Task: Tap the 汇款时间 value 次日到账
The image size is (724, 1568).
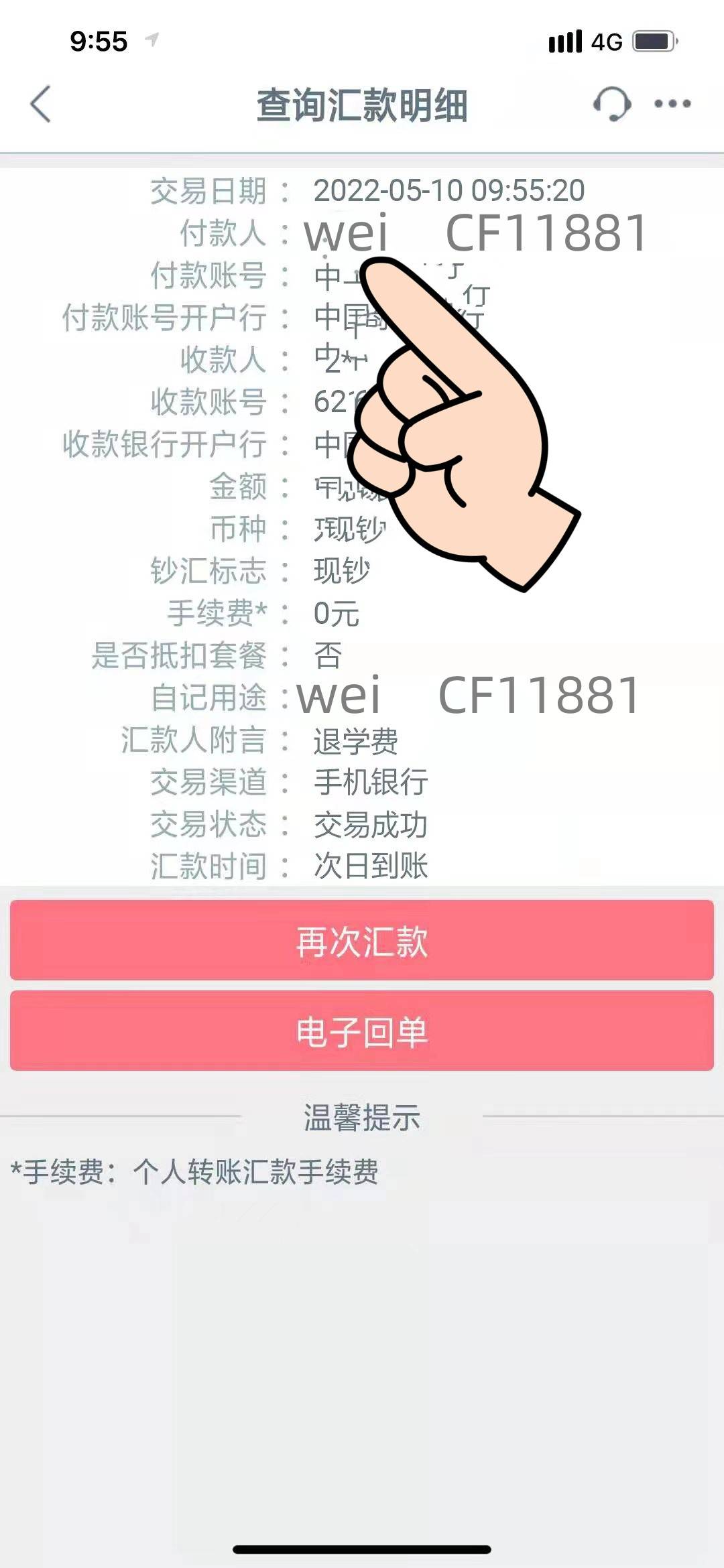Action: [x=370, y=864]
